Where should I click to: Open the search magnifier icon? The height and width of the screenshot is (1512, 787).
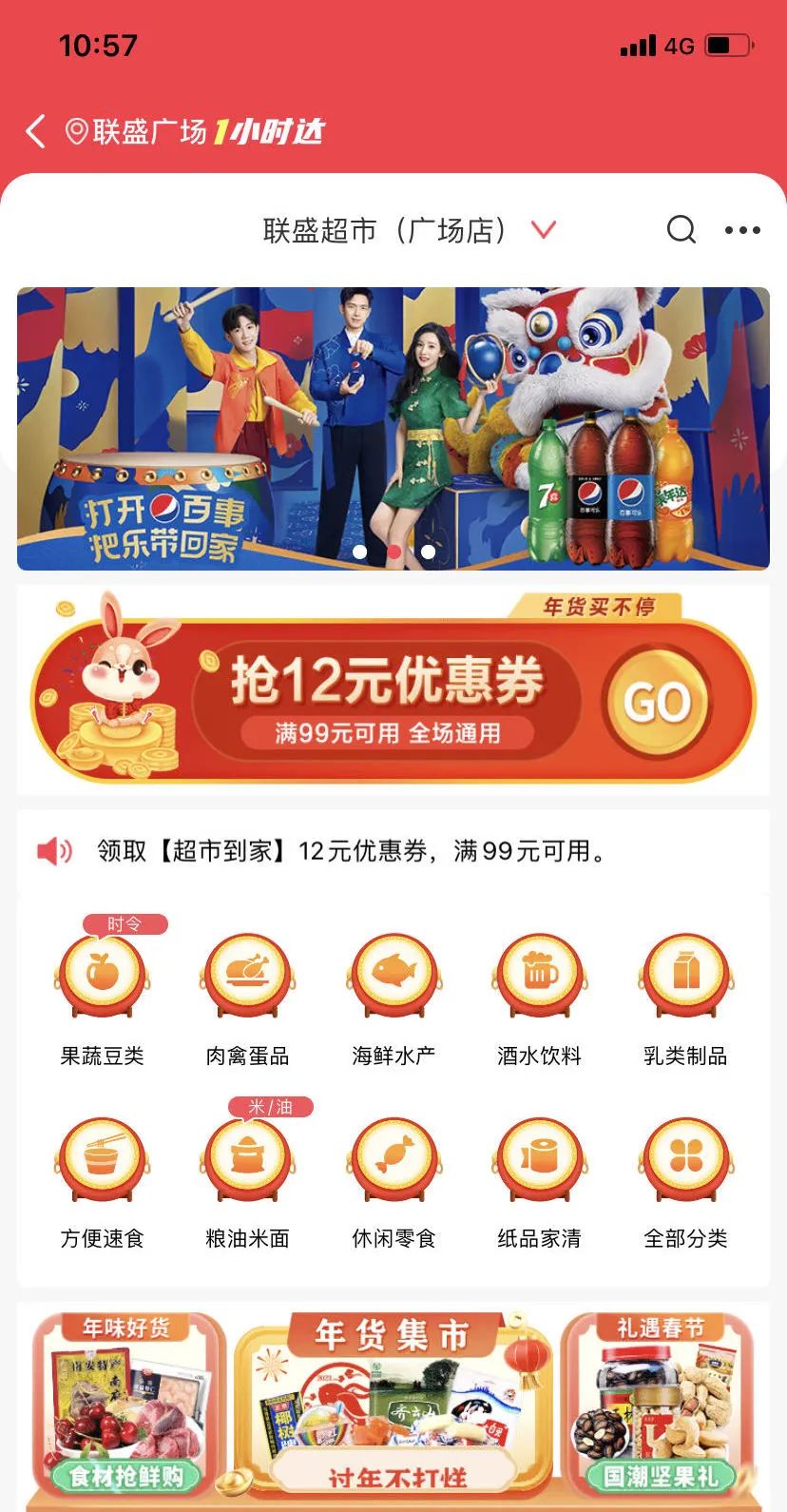coord(681,229)
